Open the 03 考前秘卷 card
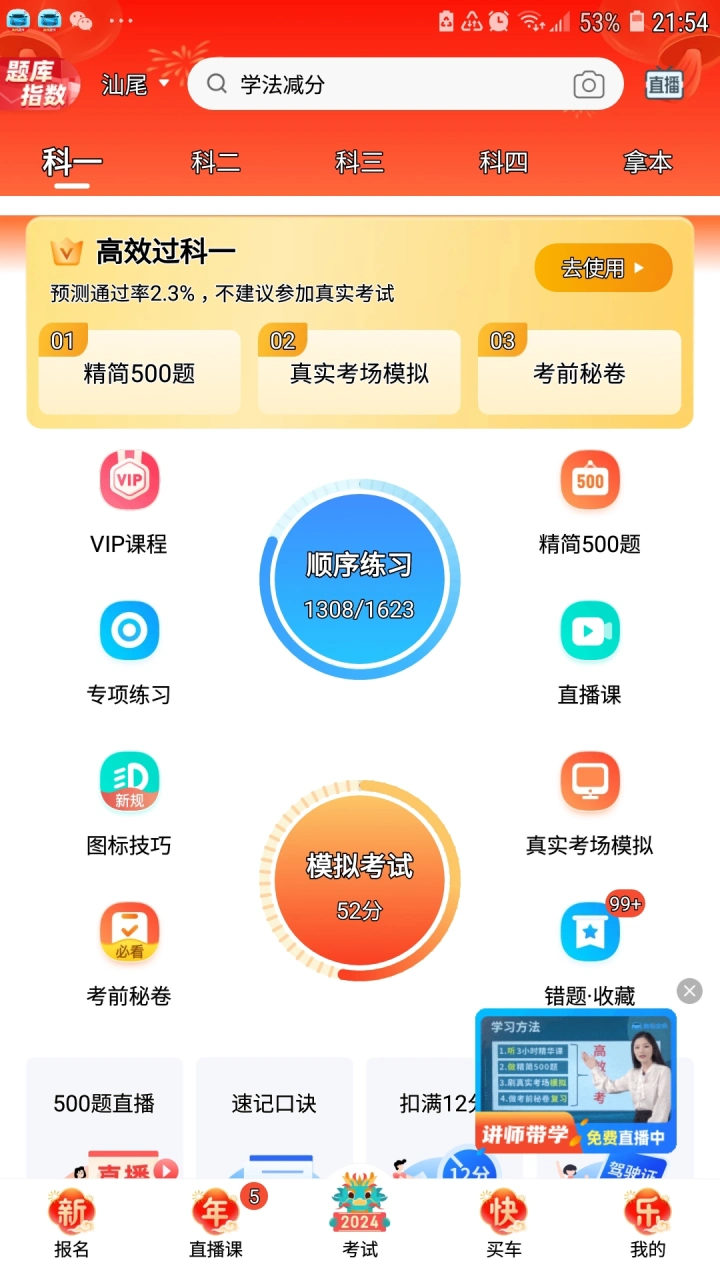The height and width of the screenshot is (1280, 720). [579, 372]
